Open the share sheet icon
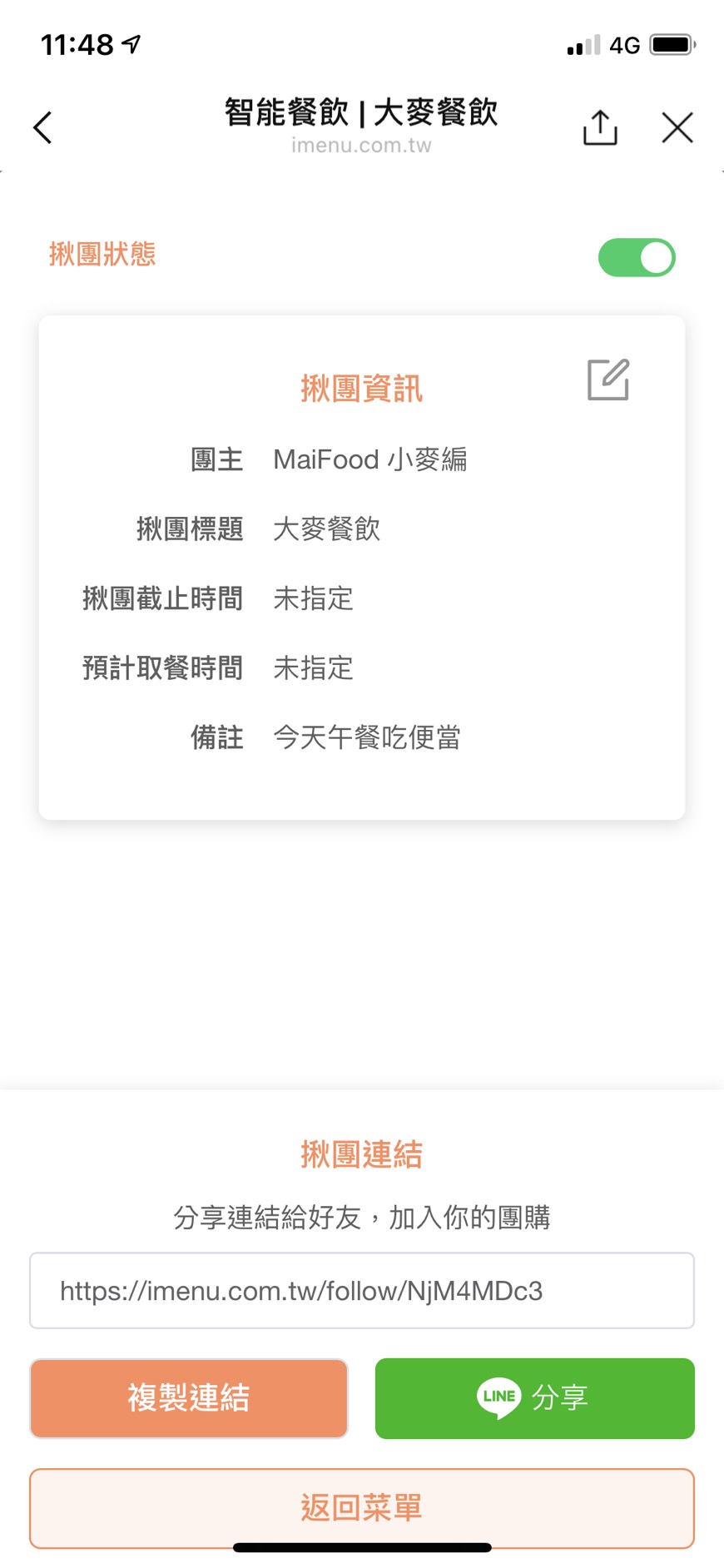 click(x=600, y=128)
